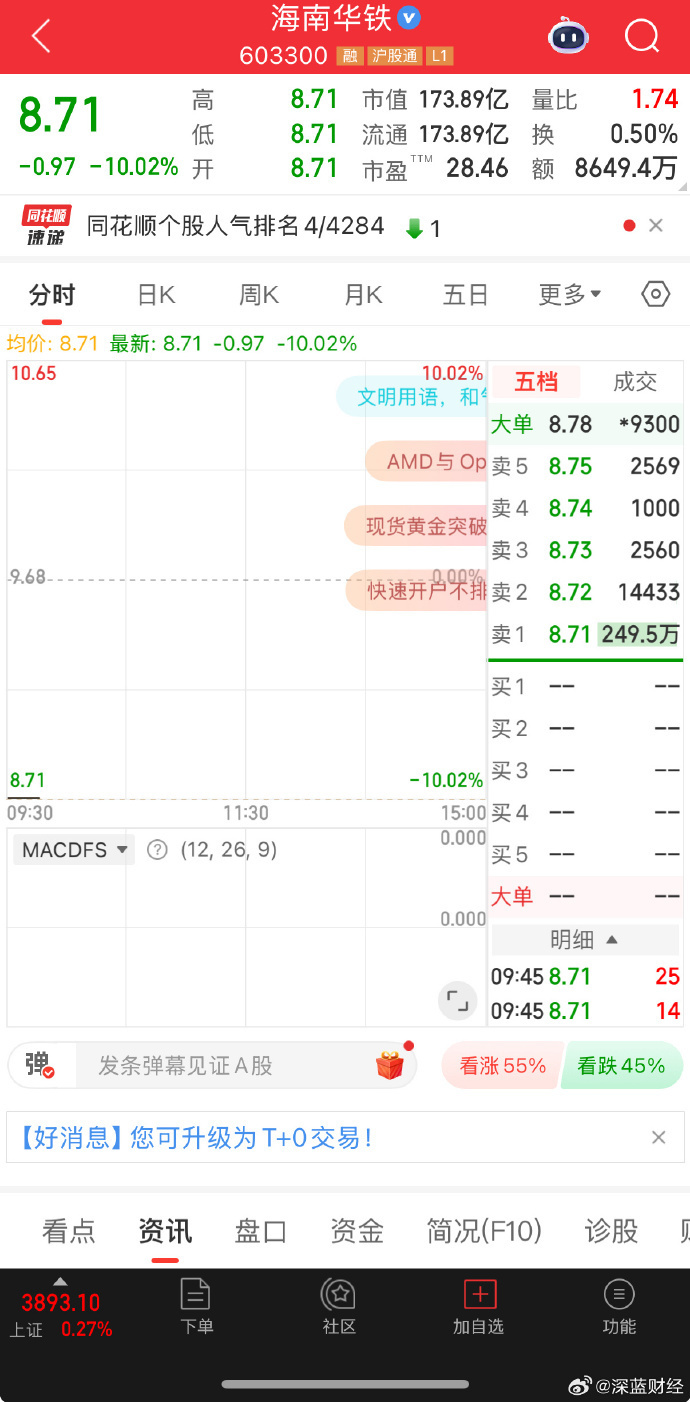Viewport: 690px width, 1402px height.
Task: Add stock via 加自选 button
Action: pos(479,1306)
